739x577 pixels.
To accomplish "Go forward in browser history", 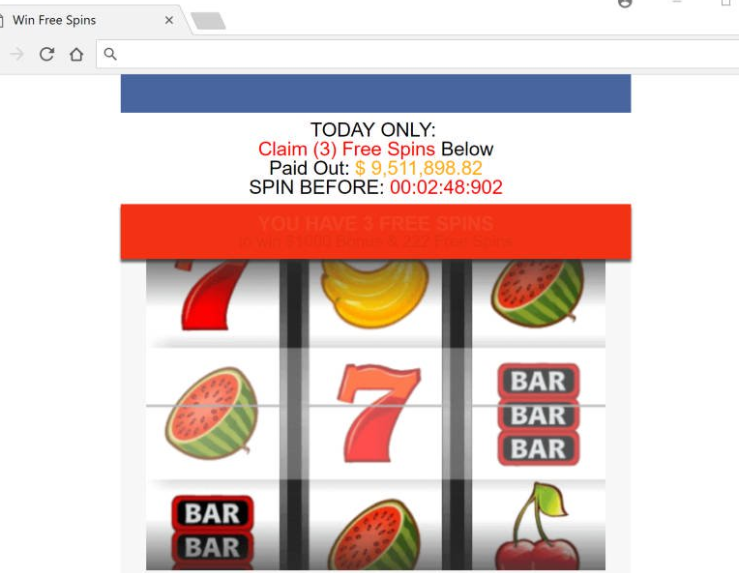I will (x=17, y=55).
